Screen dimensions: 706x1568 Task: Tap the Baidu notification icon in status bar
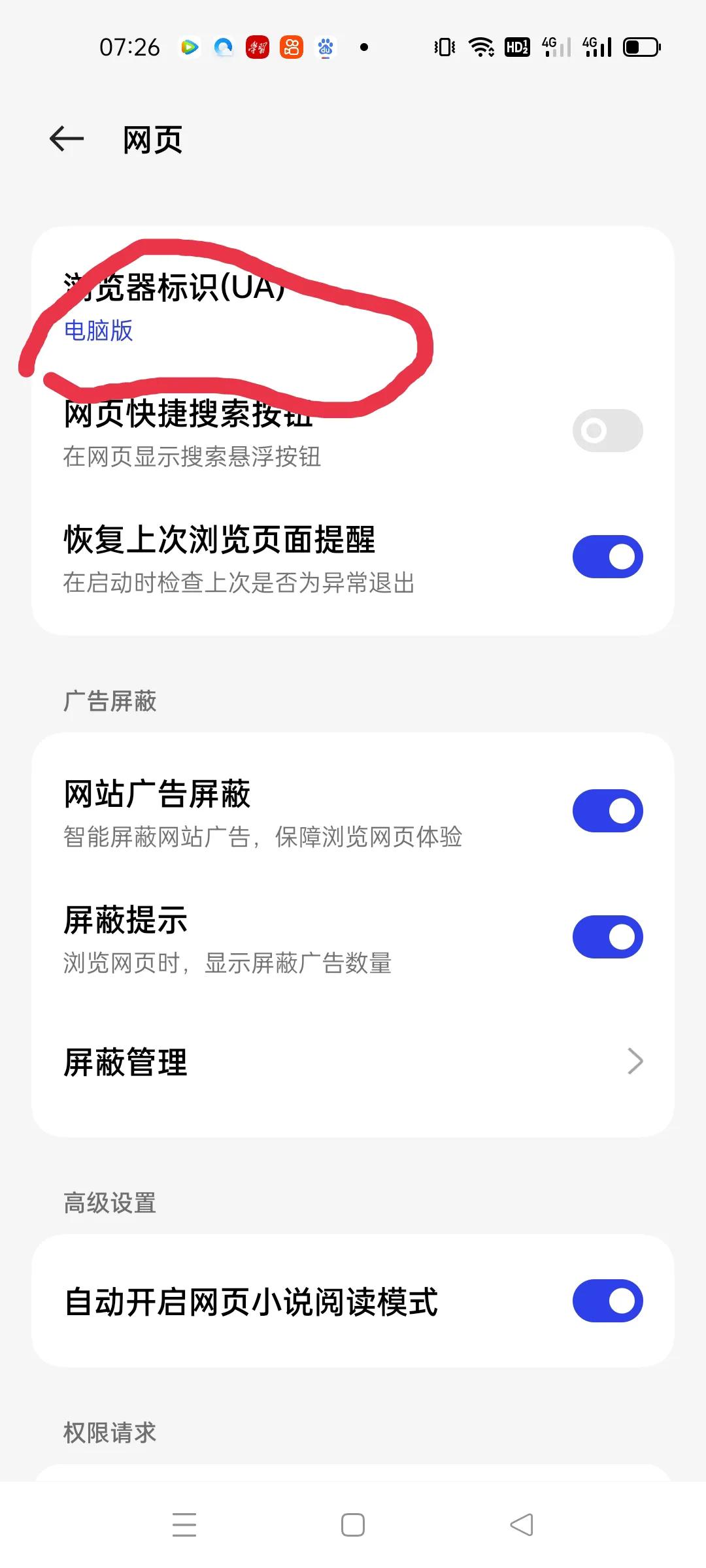coord(325,48)
